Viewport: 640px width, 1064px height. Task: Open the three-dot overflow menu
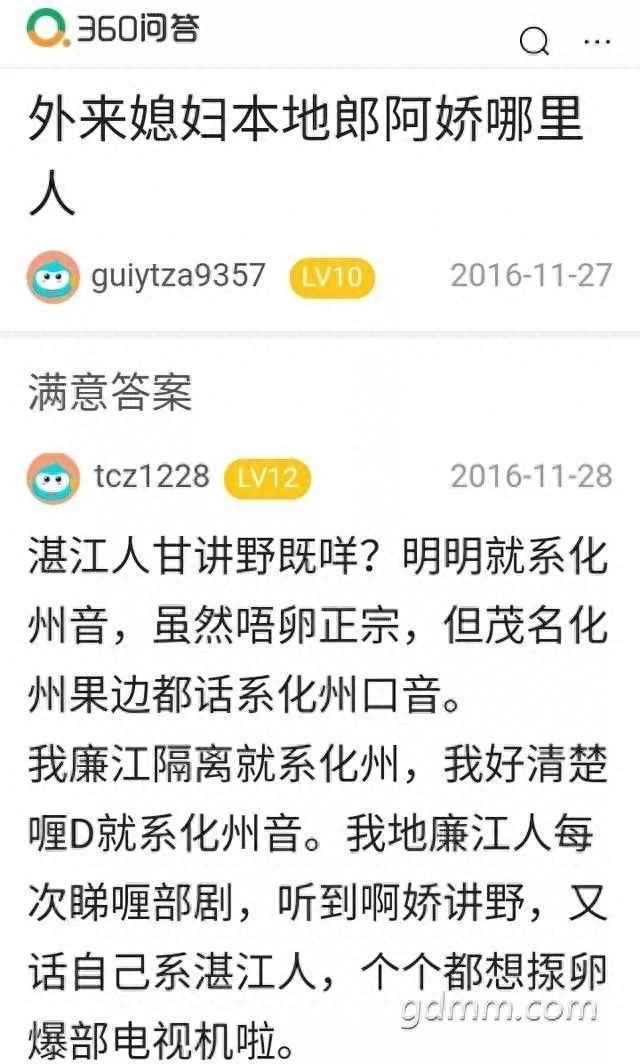[x=597, y=41]
